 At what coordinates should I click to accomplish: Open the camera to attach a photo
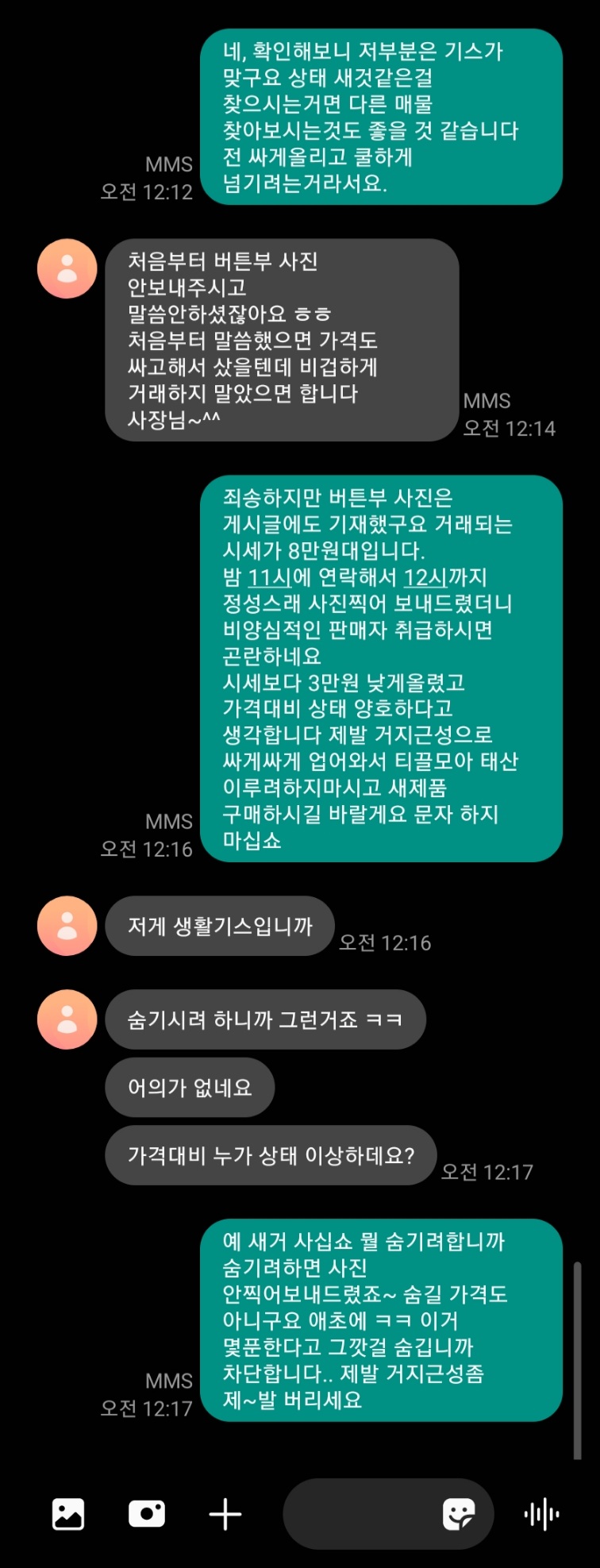(x=147, y=1514)
